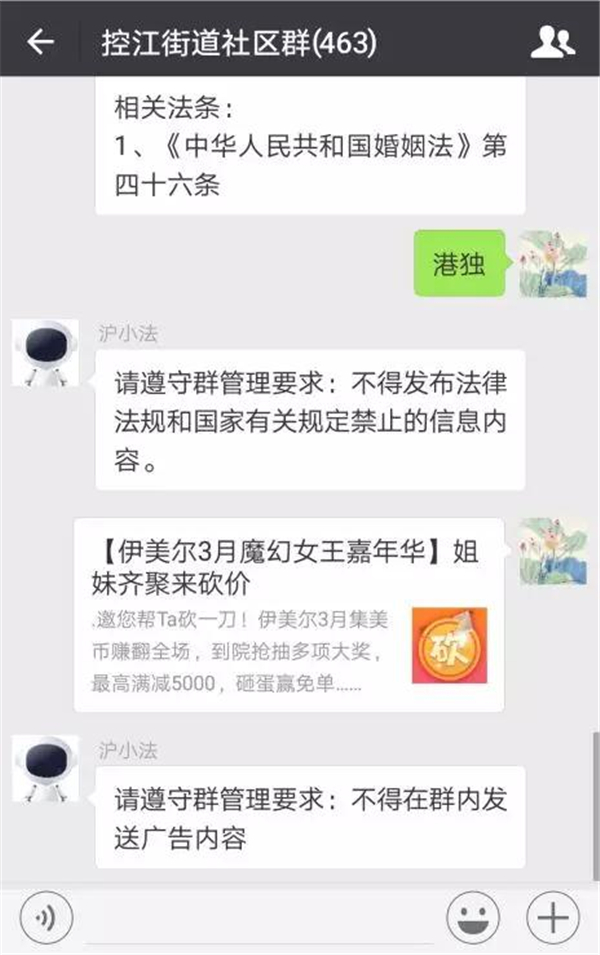Image resolution: width=600 pixels, height=955 pixels.
Task: Go back from 控江街道社区群 chat
Action: point(40,42)
